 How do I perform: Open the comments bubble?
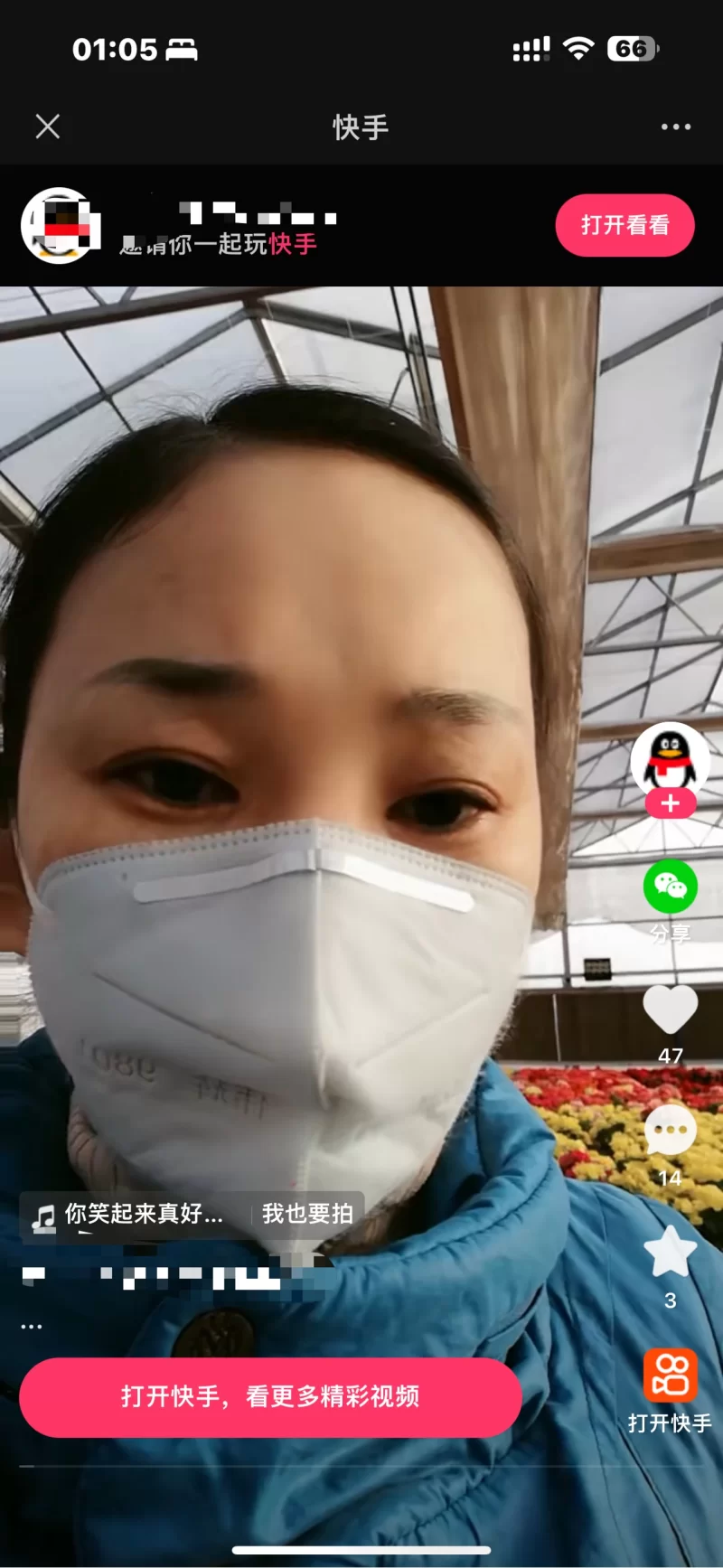(x=670, y=1131)
